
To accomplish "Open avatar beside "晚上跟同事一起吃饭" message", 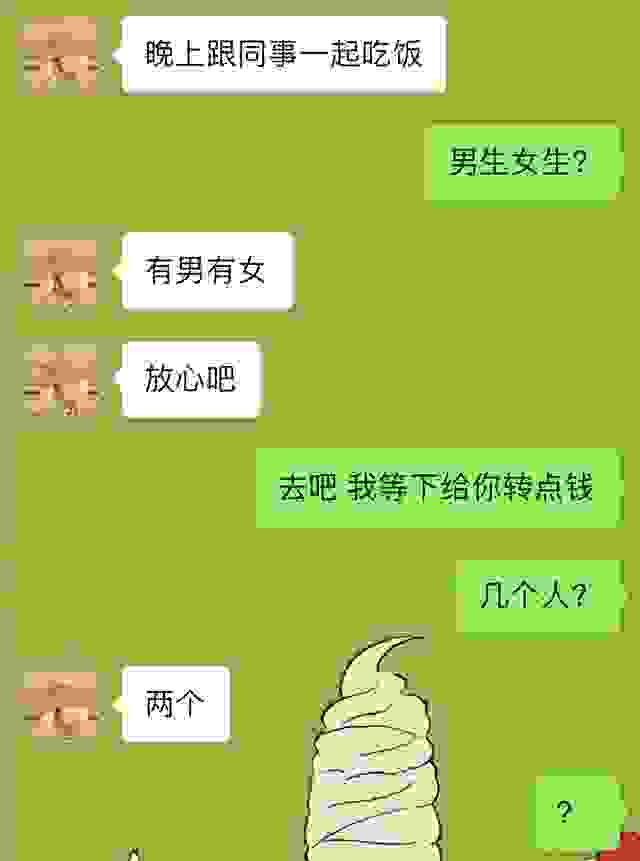I will click(60, 54).
